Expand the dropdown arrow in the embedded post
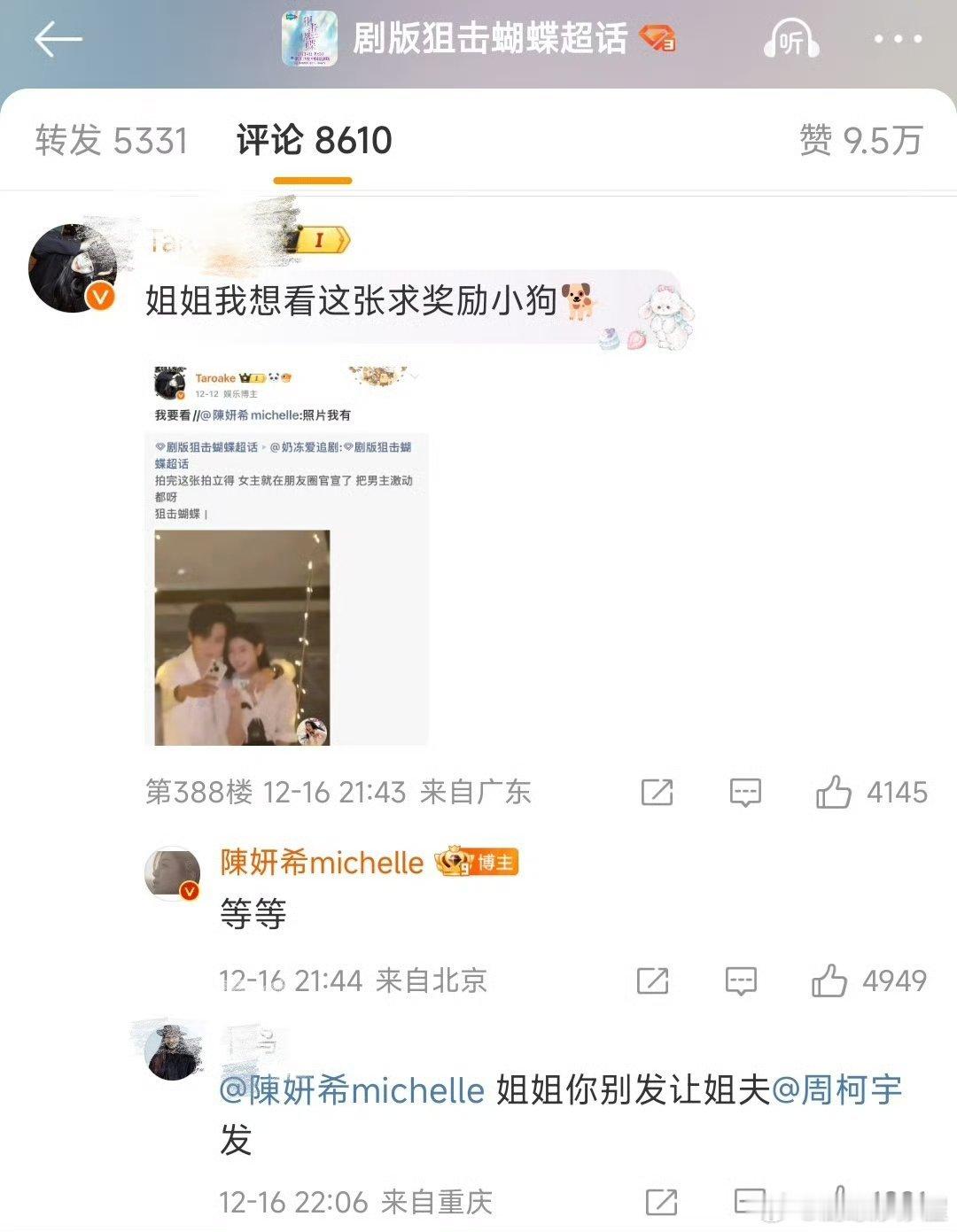957x1232 pixels. pos(413,376)
